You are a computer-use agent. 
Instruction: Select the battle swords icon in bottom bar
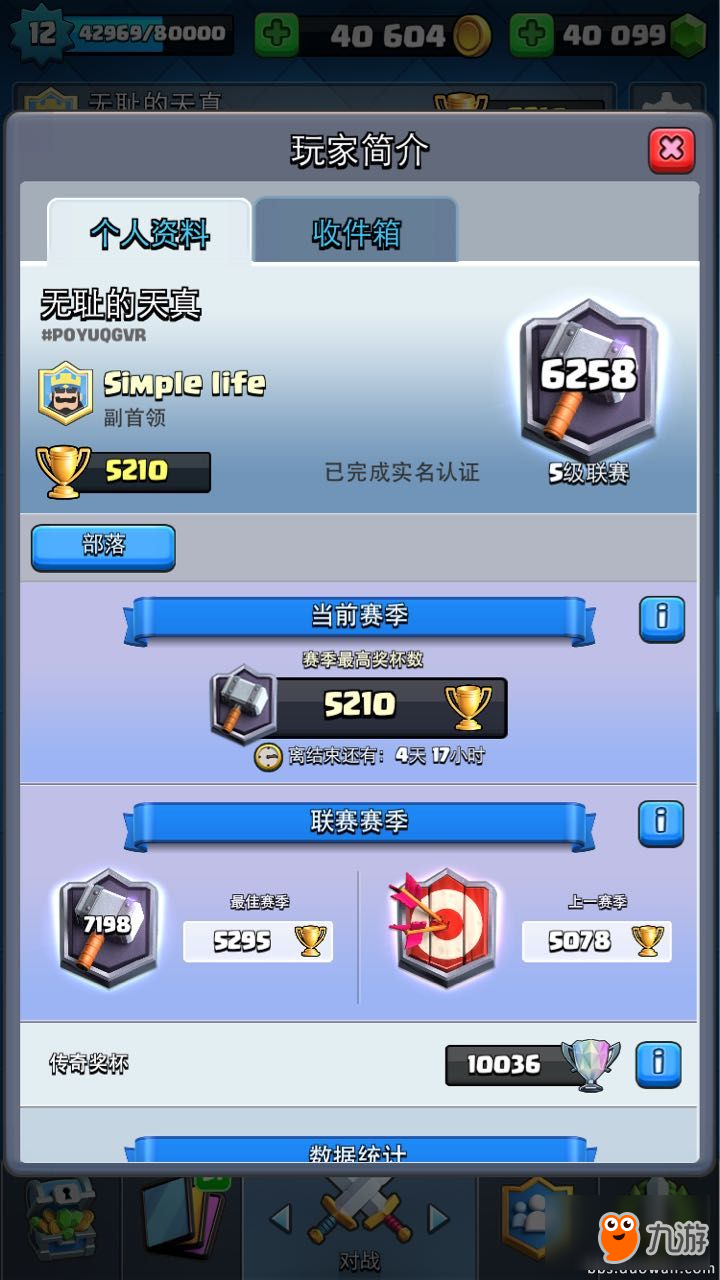pyautogui.click(x=360, y=1215)
